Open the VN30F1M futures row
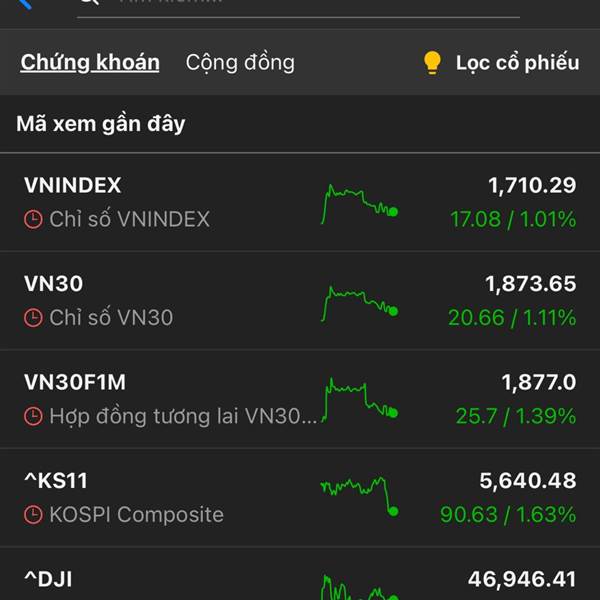This screenshot has height=600, width=600. [300, 398]
